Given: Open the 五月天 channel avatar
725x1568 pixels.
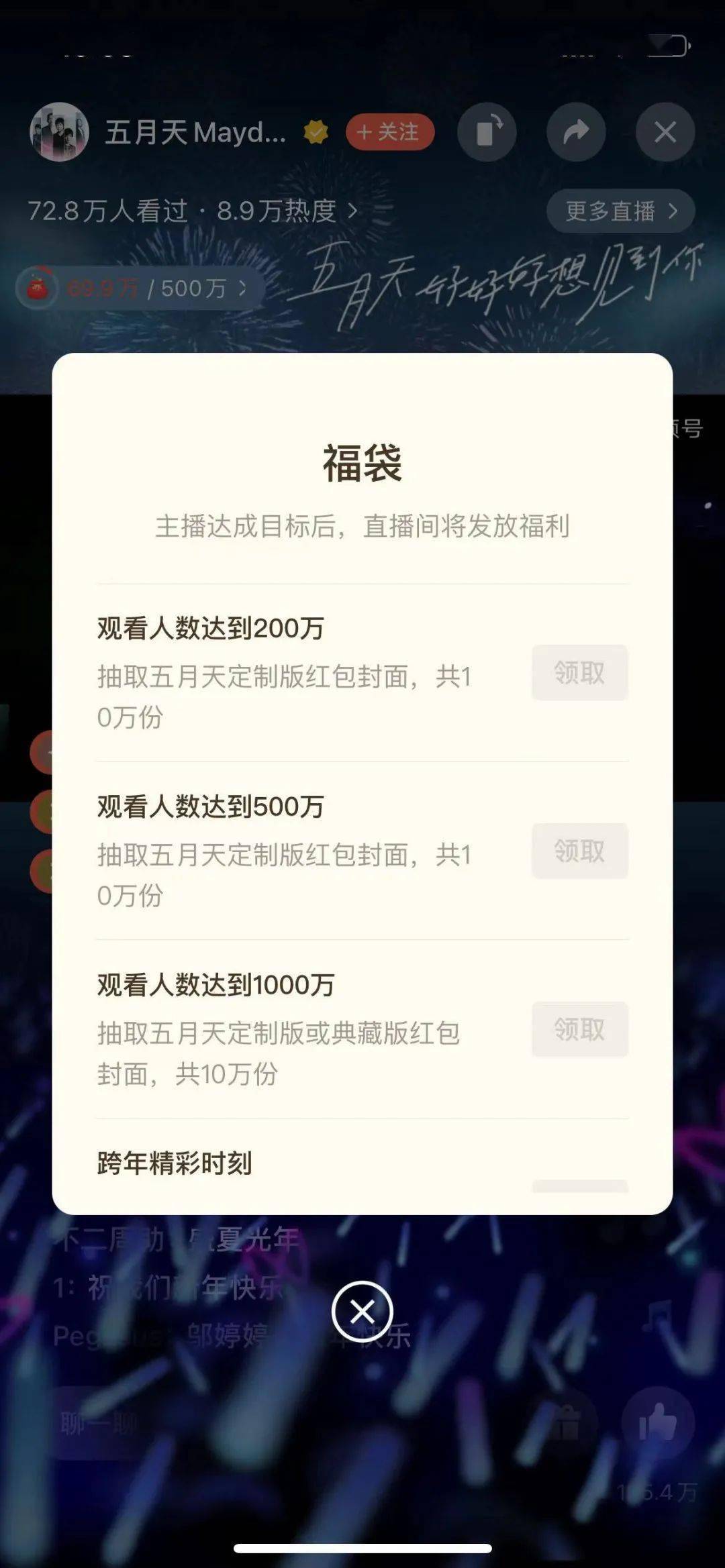Looking at the screenshot, I should (x=59, y=132).
